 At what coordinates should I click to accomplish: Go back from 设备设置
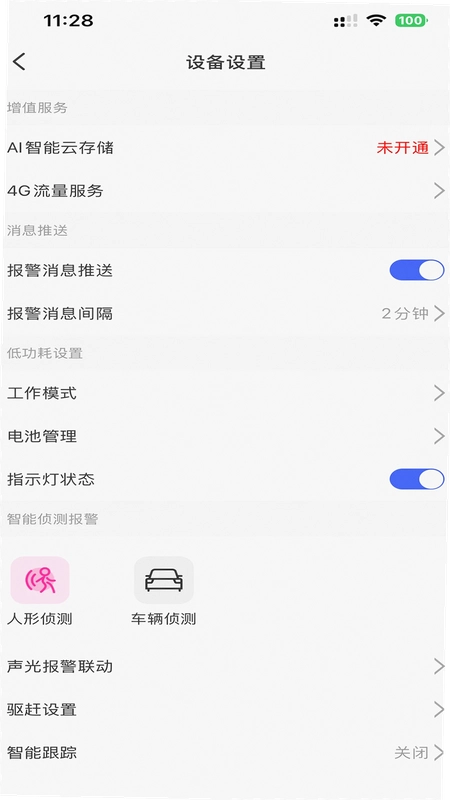pyautogui.click(x=19, y=62)
